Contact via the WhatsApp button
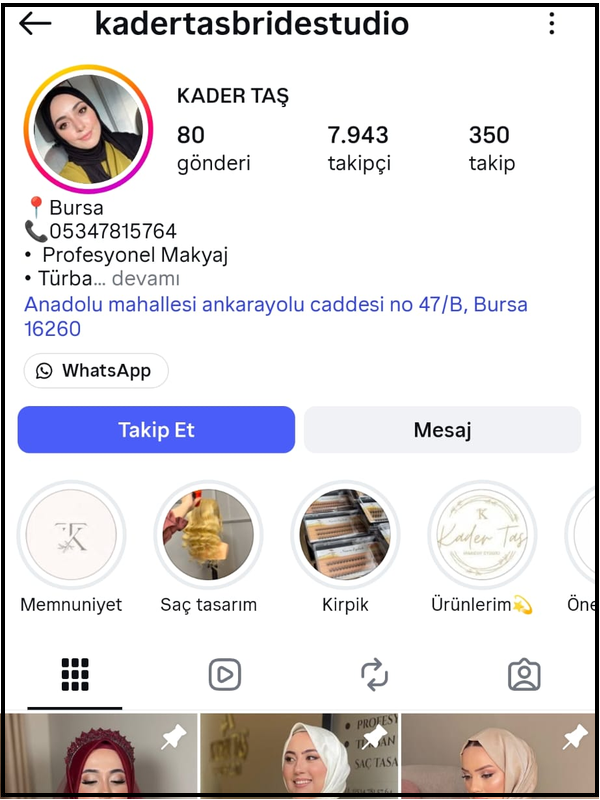The image size is (600, 800). point(96,371)
